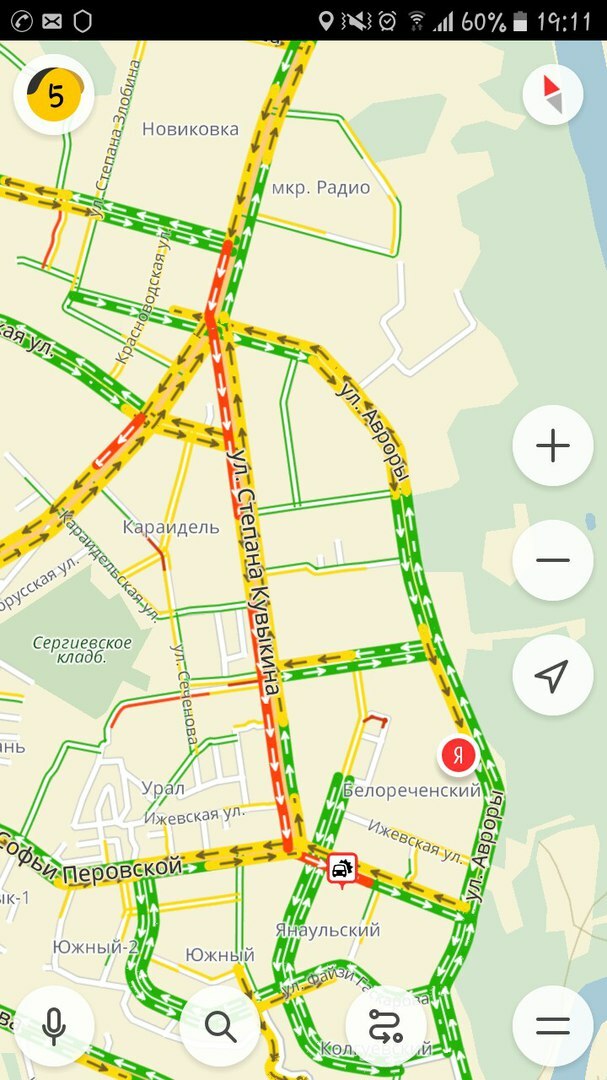Start voice search with the microphone
This screenshot has height=1080, width=607.
(x=54, y=1026)
